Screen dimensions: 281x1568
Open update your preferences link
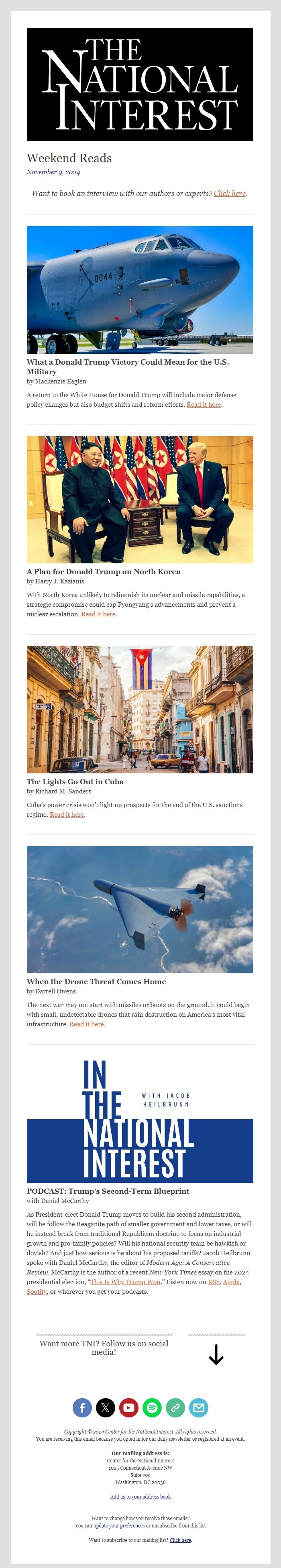tap(118, 1526)
